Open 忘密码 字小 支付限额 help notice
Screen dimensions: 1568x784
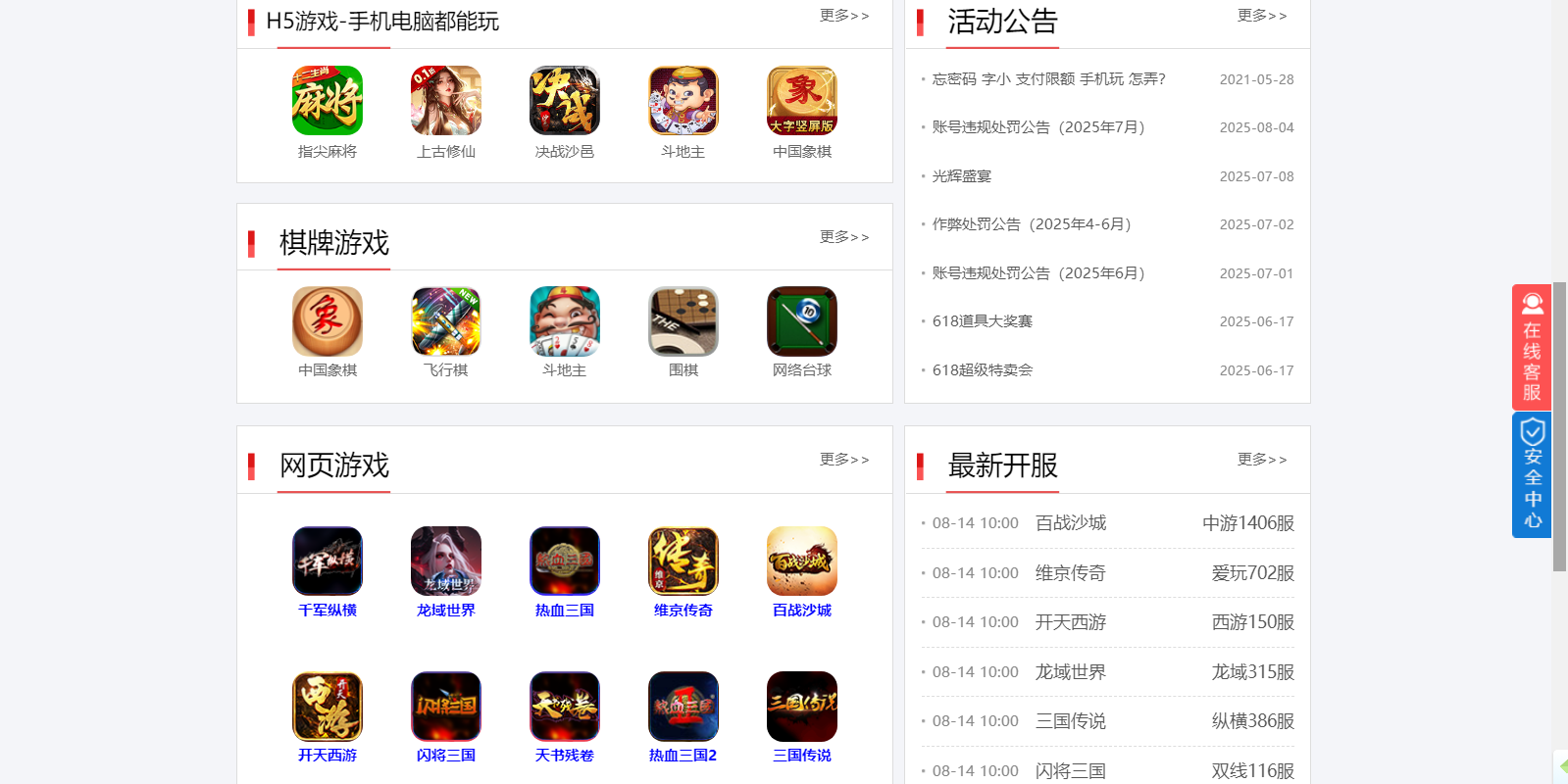[x=1048, y=79]
